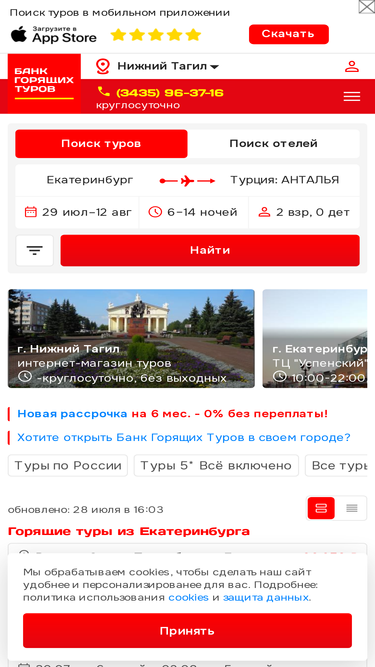
Task: Change departure city Екатеринбург
Action: (x=90, y=180)
